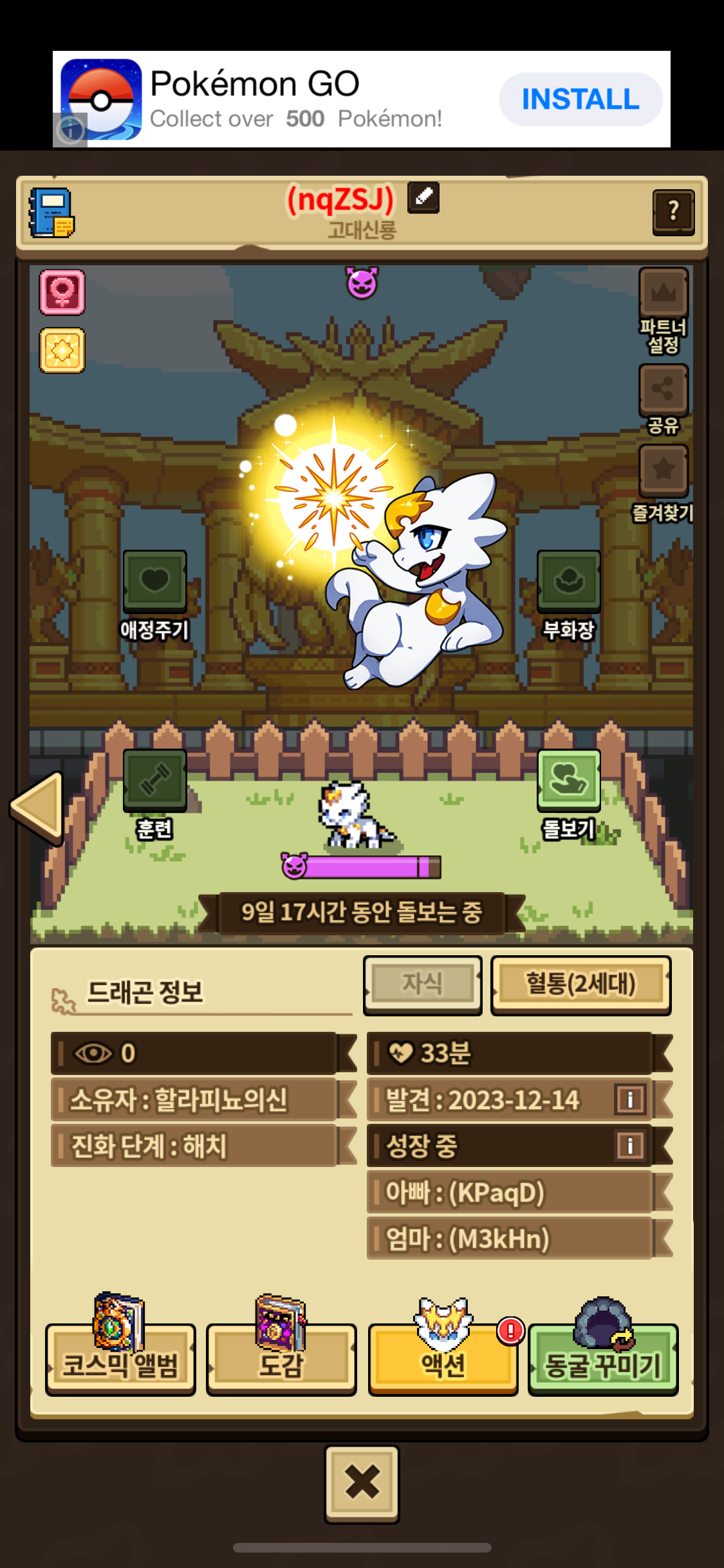Go to previous dragon with left arrow
This screenshot has width=724, height=1568.
[x=39, y=808]
